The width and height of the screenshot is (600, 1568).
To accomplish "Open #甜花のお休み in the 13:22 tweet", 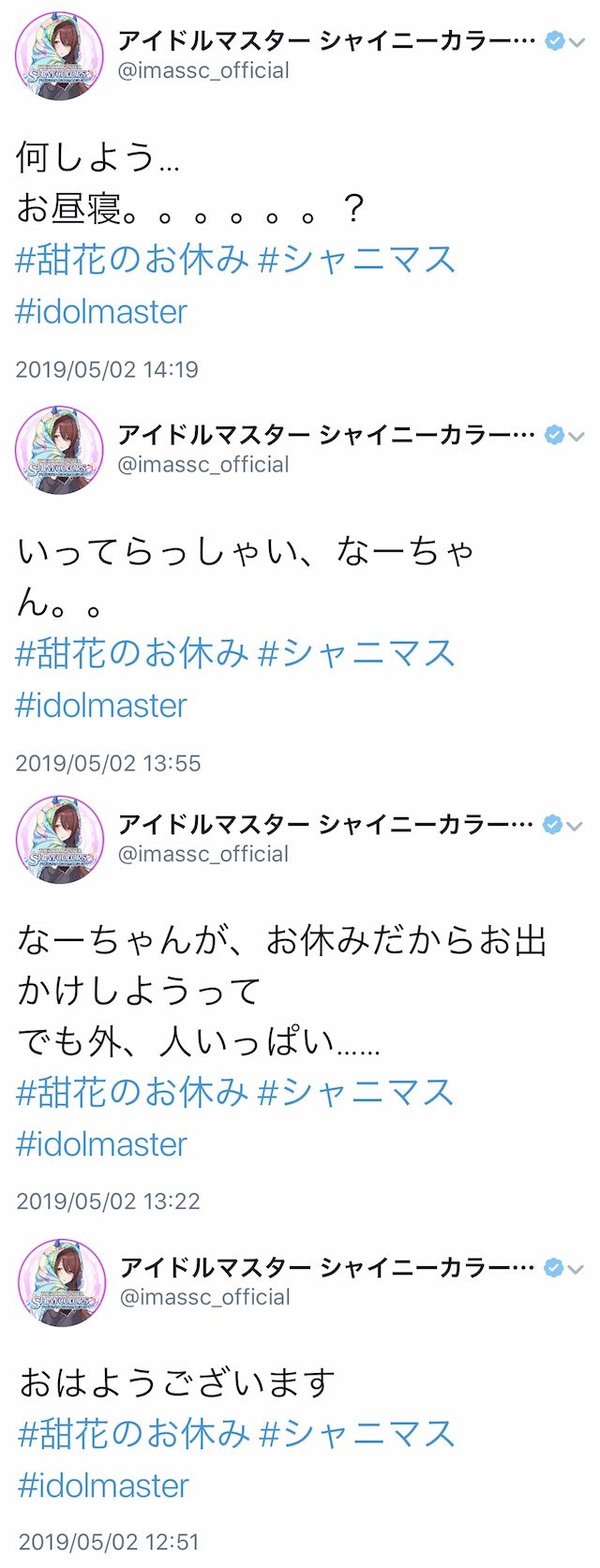I will tap(132, 1092).
